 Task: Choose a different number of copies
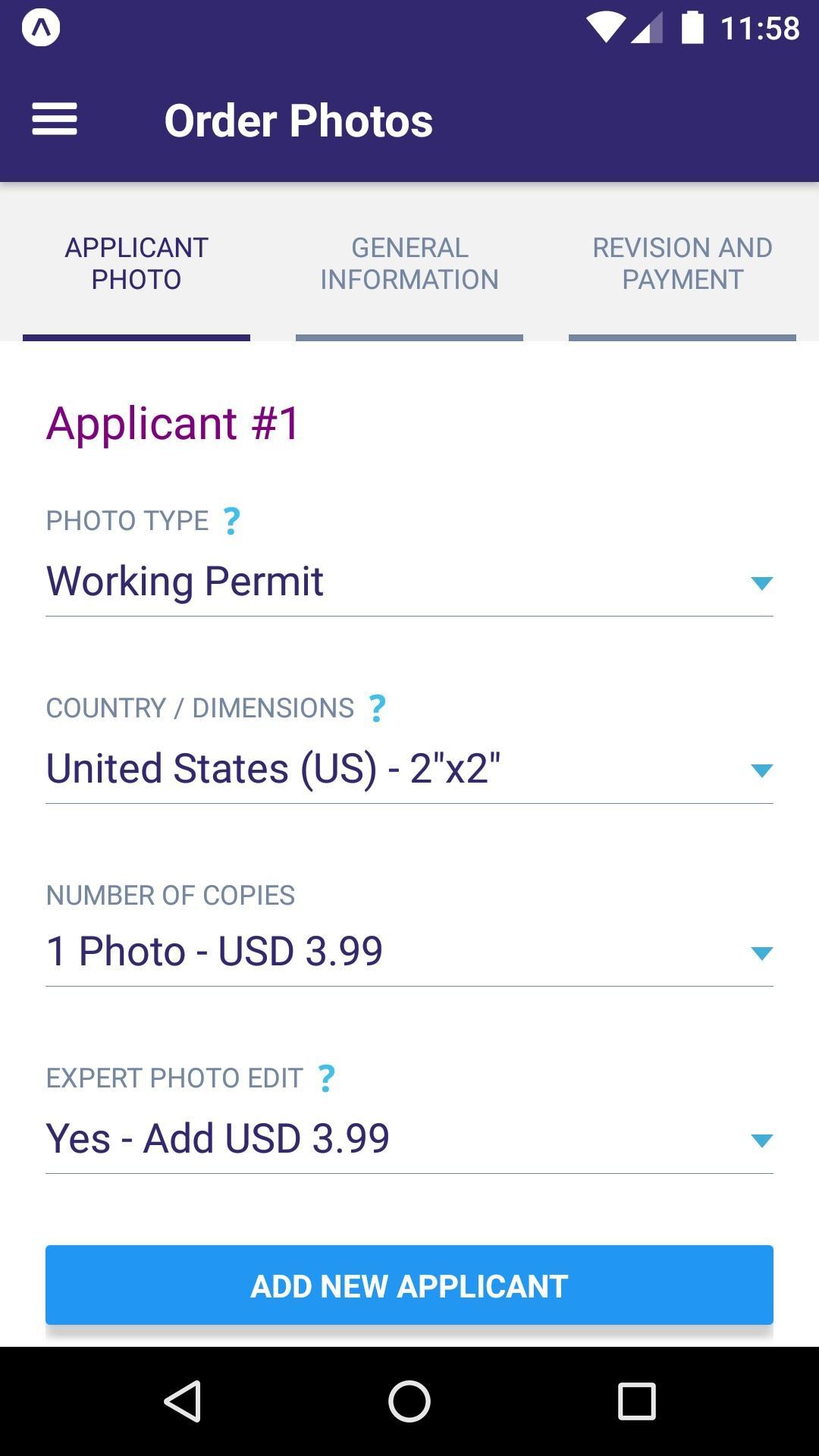click(x=409, y=952)
